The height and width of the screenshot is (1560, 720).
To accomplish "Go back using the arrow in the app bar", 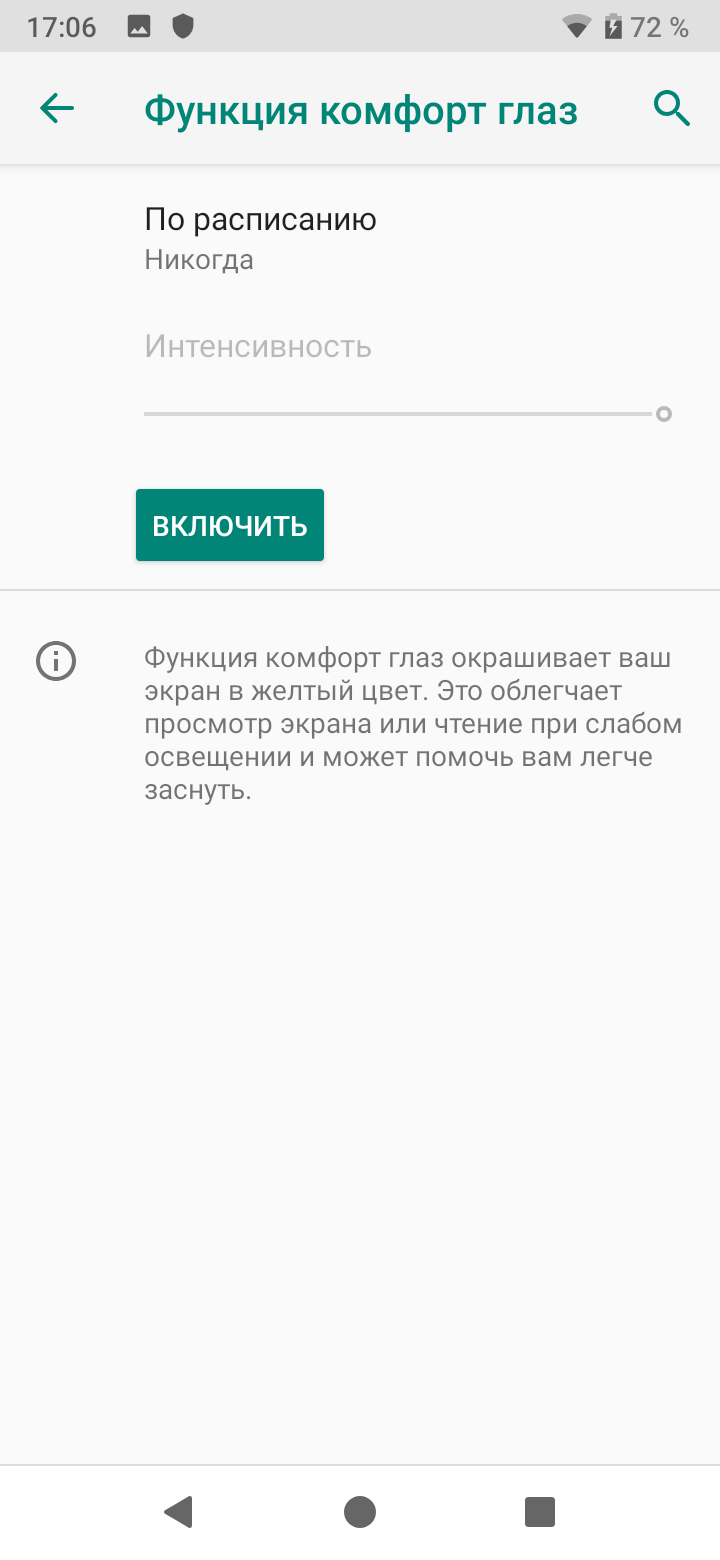I will (x=57, y=109).
